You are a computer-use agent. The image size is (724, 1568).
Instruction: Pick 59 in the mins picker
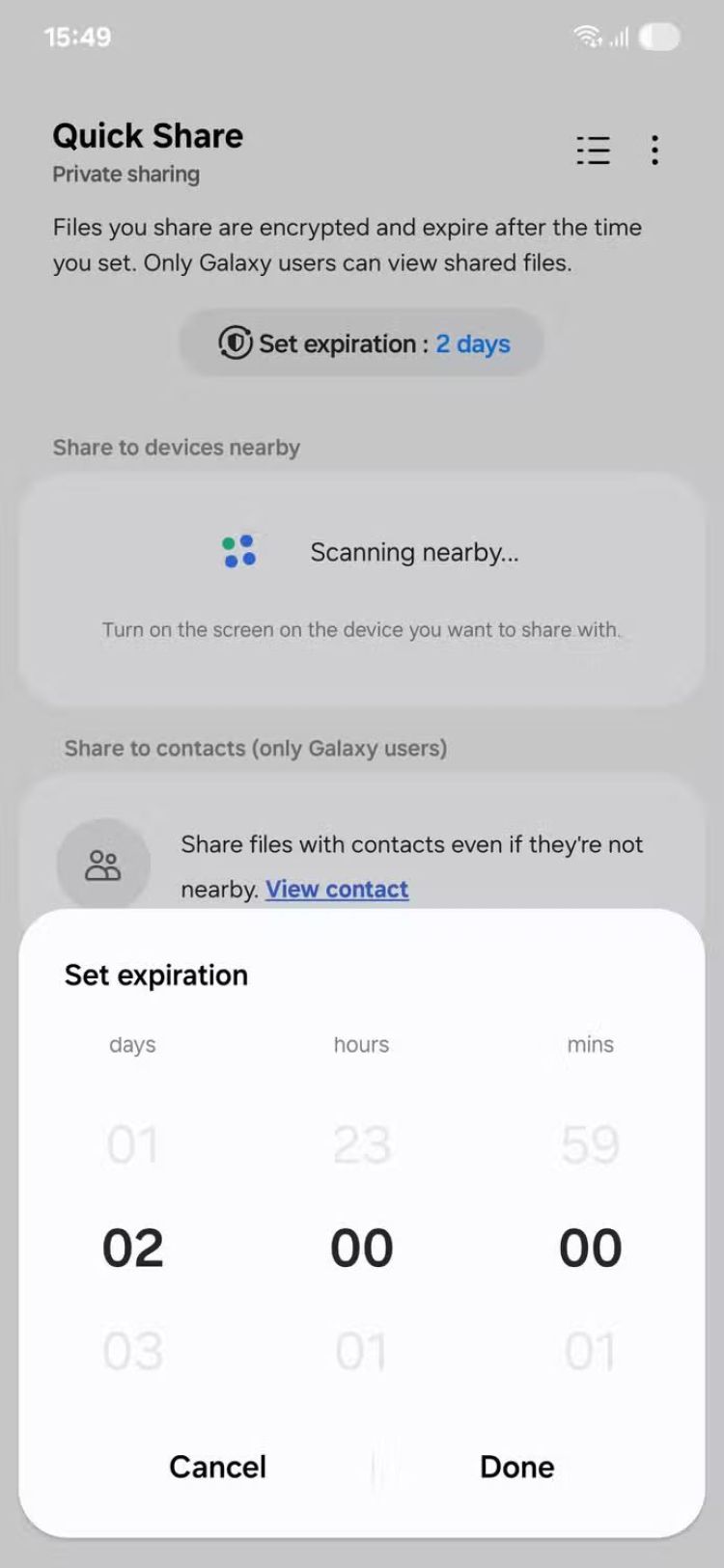pos(590,1145)
